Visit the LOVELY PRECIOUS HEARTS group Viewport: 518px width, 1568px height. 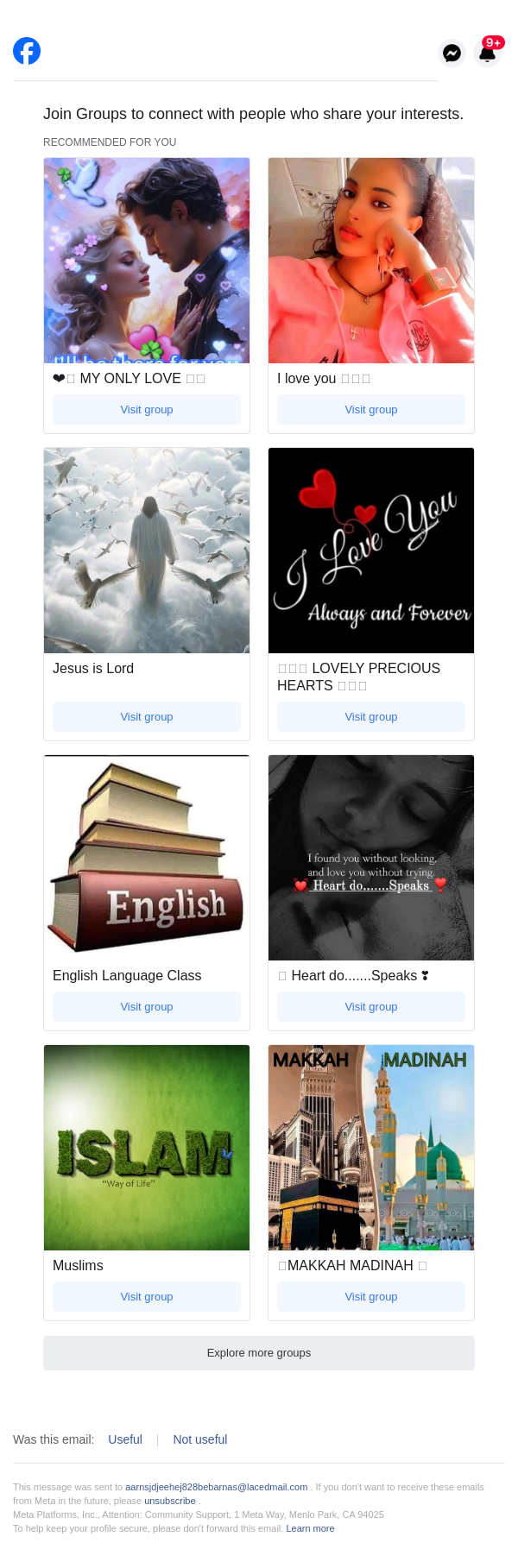pyautogui.click(x=371, y=716)
